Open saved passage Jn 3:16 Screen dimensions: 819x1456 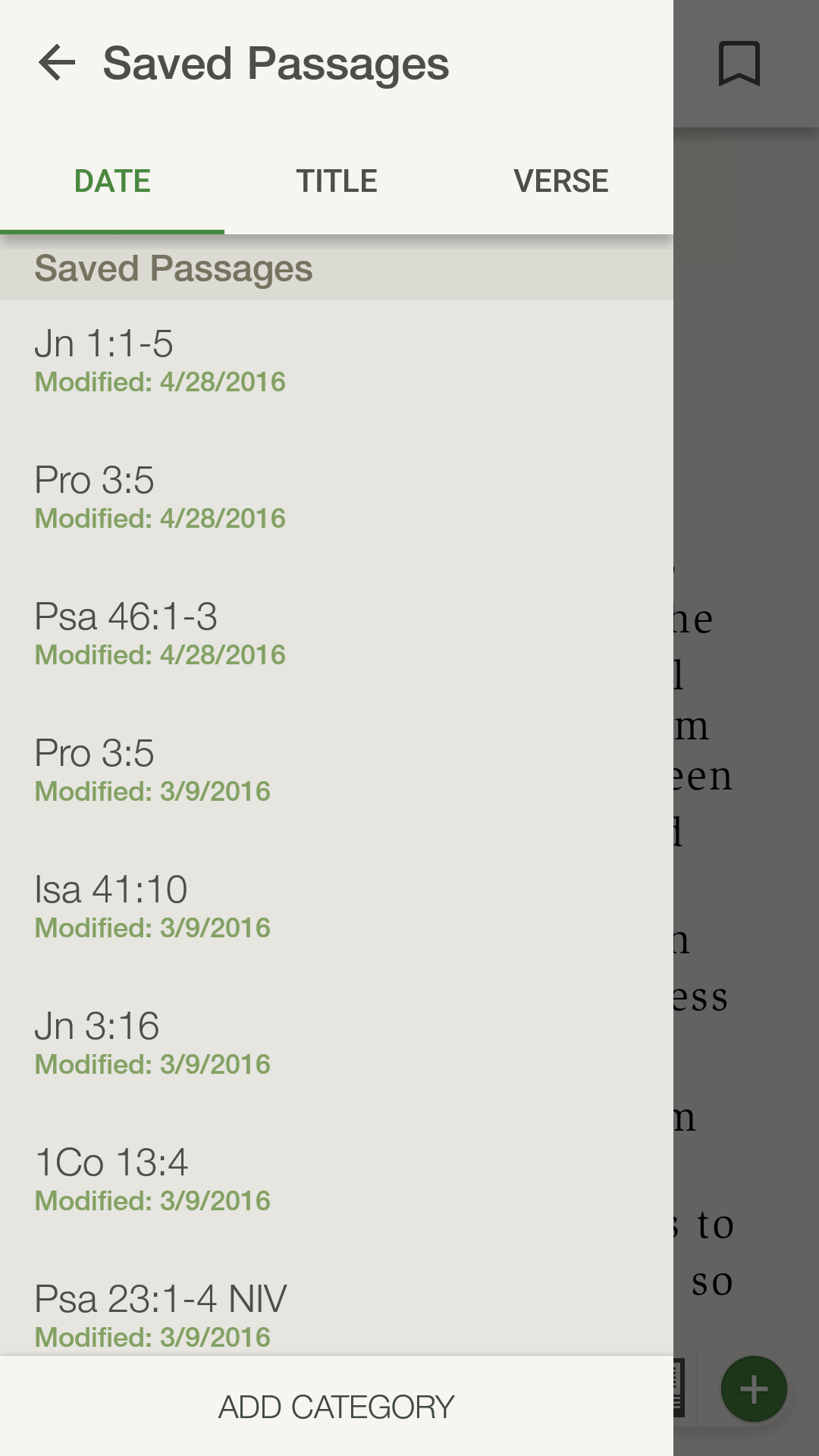337,1043
